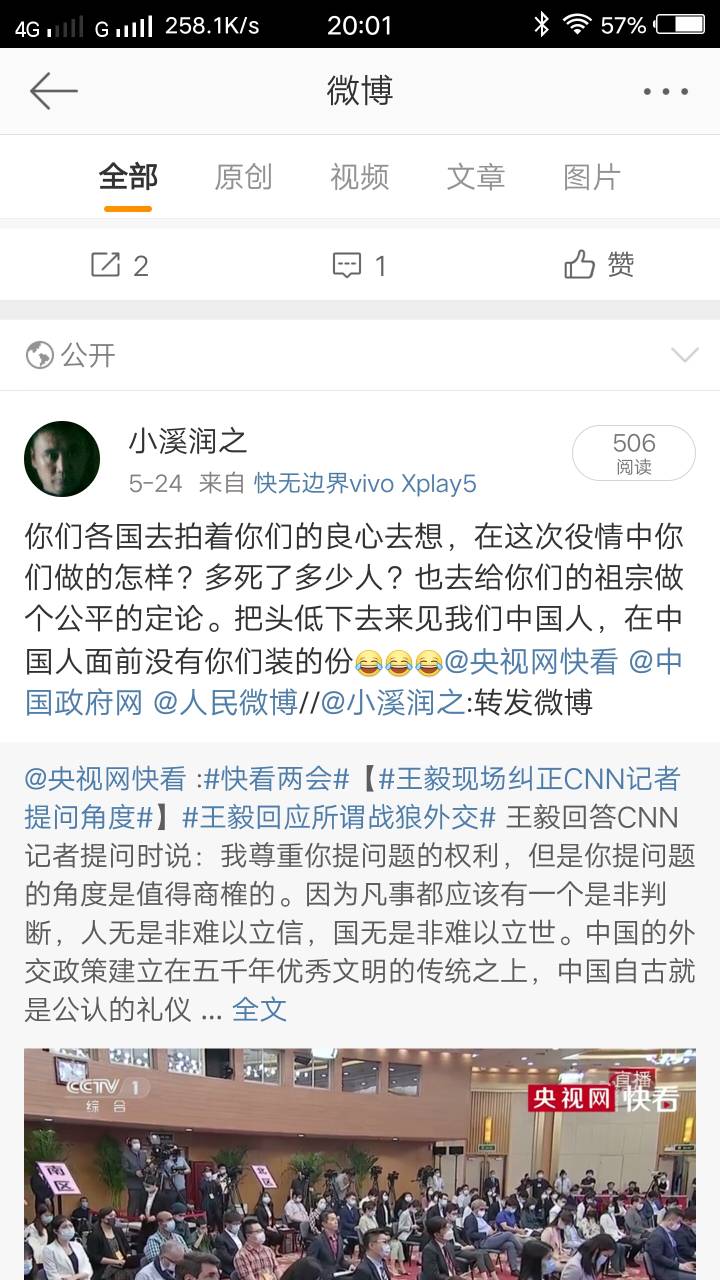Tap the 全部 tab
This screenshot has width=720, height=1280.
(x=128, y=177)
